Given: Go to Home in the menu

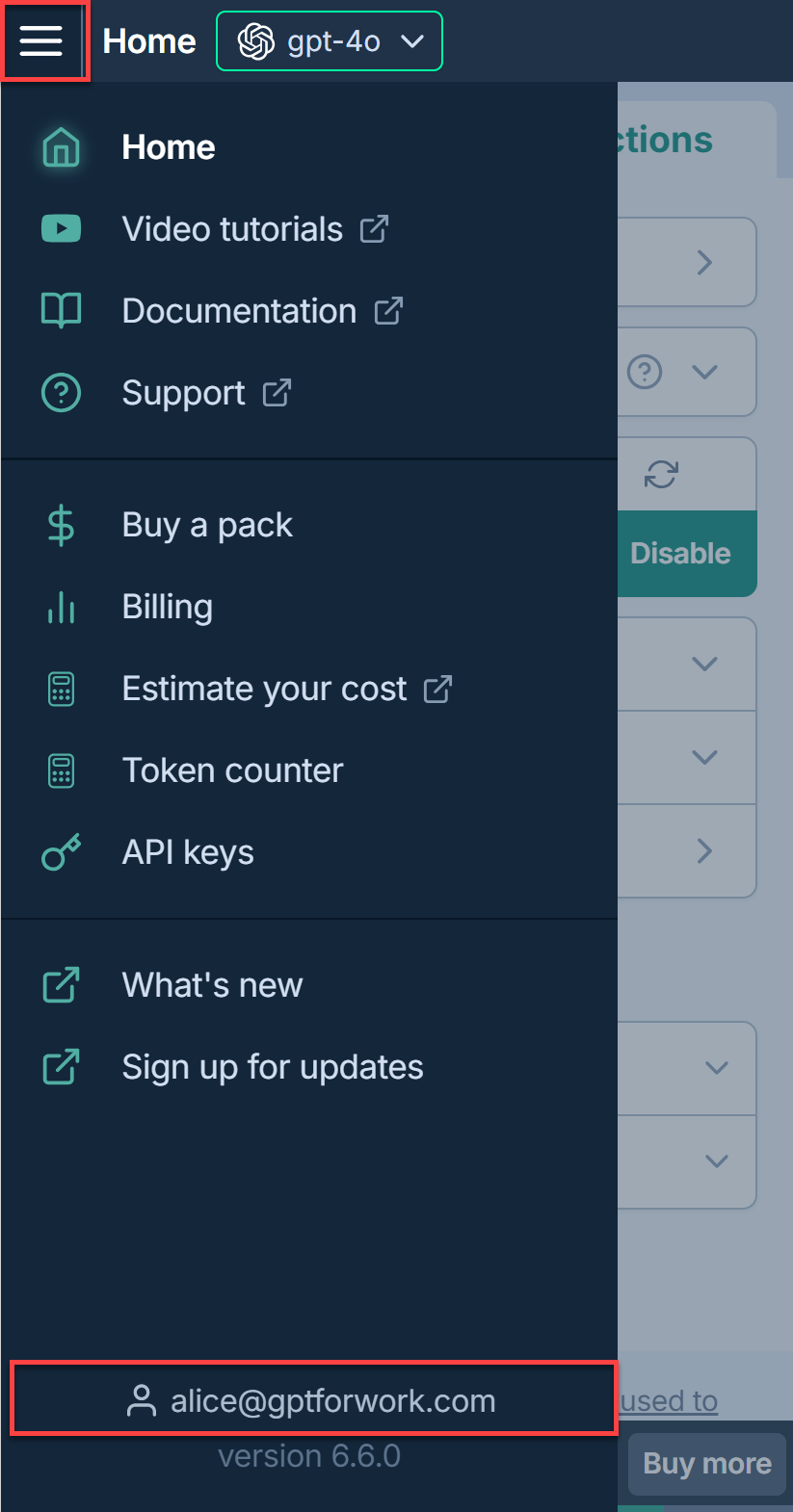Looking at the screenshot, I should point(308,147).
